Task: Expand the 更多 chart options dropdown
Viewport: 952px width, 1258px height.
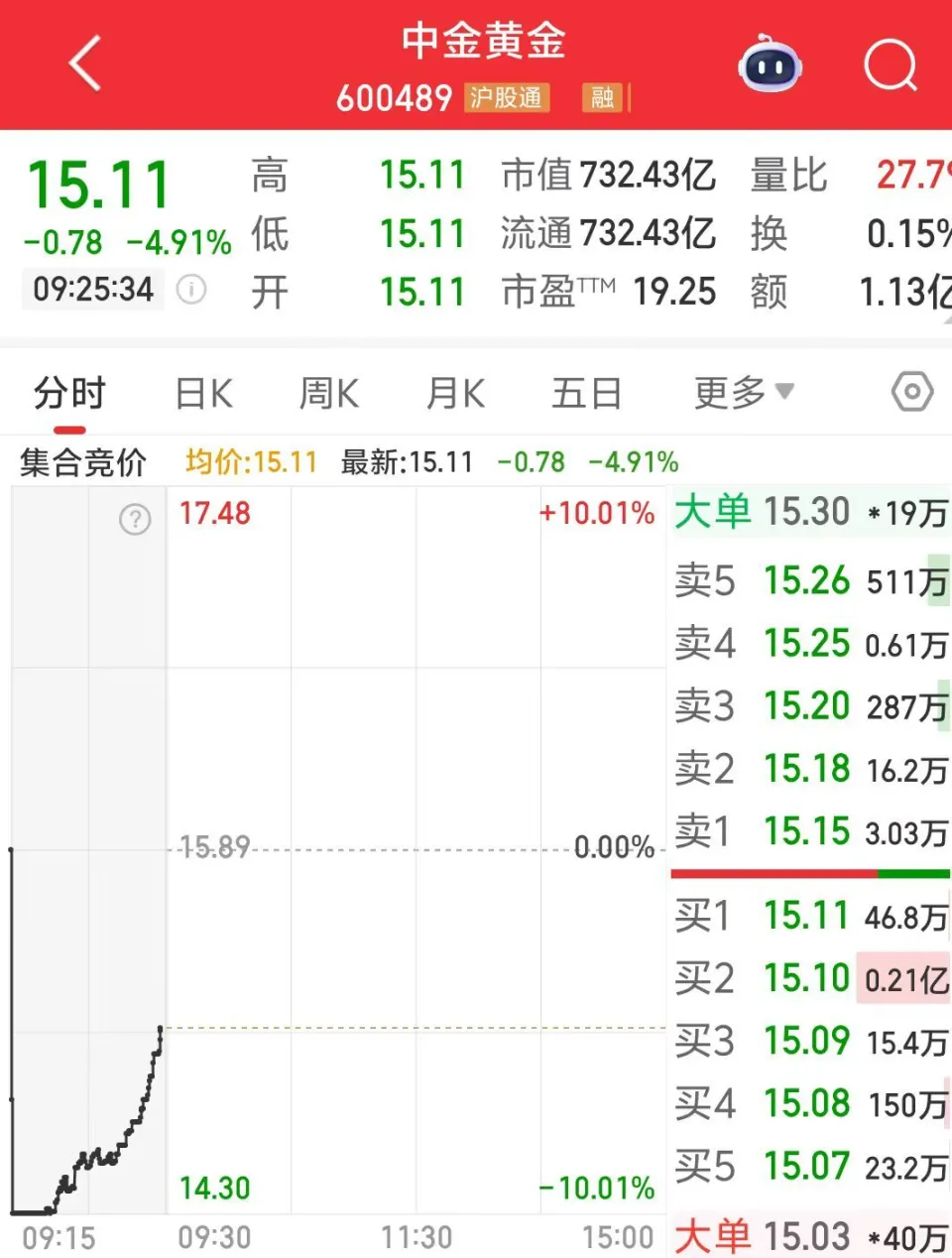Action: click(x=744, y=393)
